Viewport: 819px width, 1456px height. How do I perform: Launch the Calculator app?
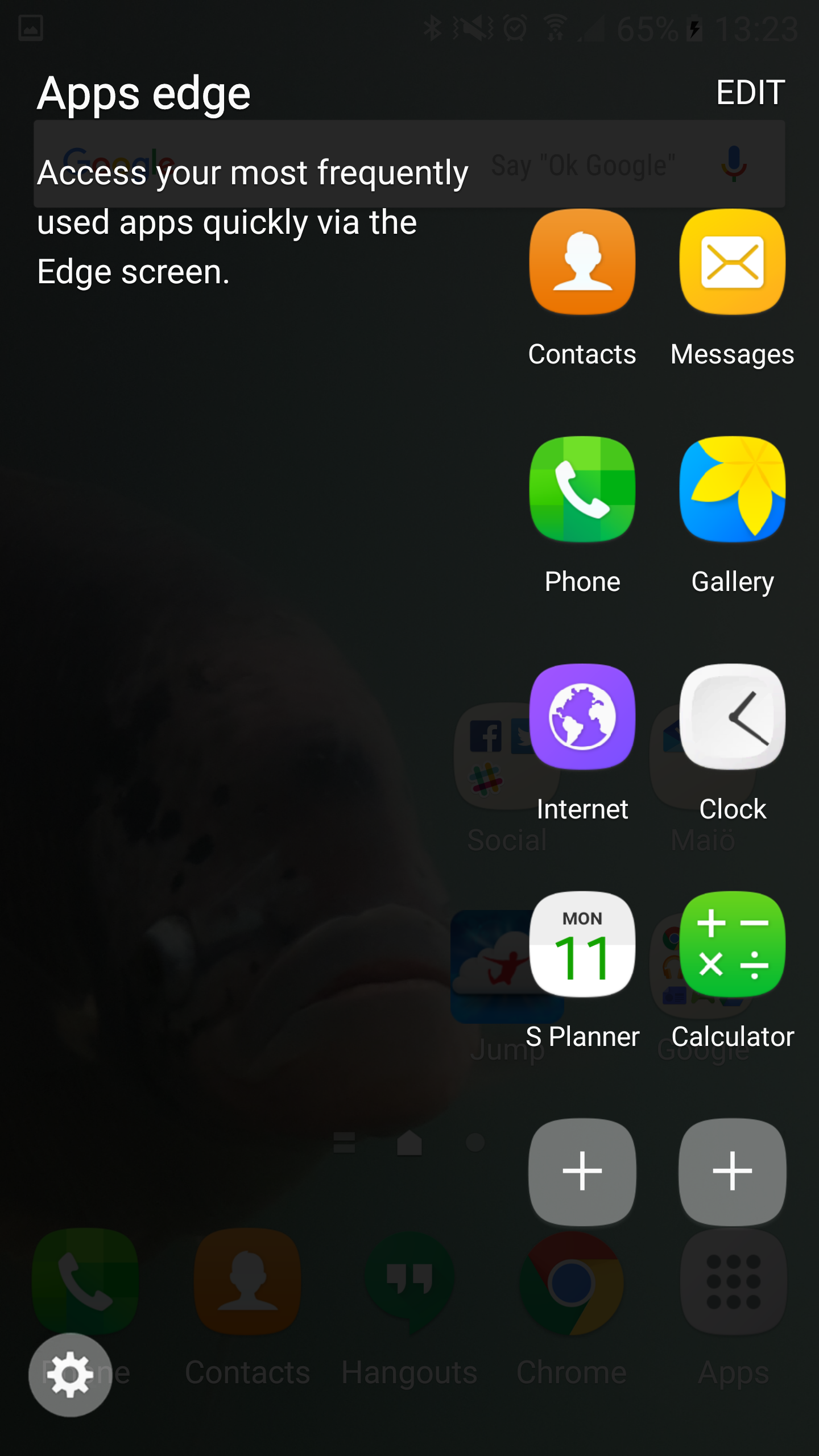(x=732, y=945)
